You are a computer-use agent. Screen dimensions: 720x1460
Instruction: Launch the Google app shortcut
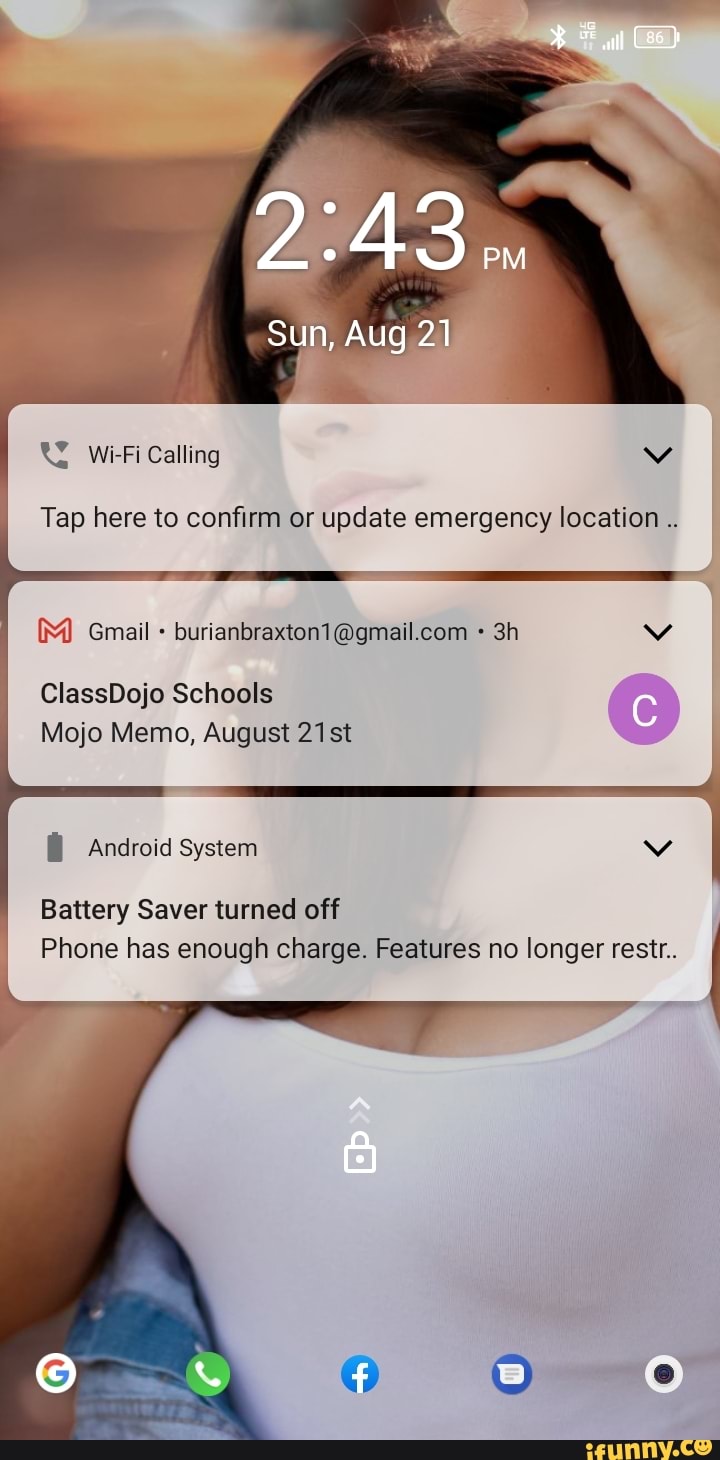pos(56,1374)
